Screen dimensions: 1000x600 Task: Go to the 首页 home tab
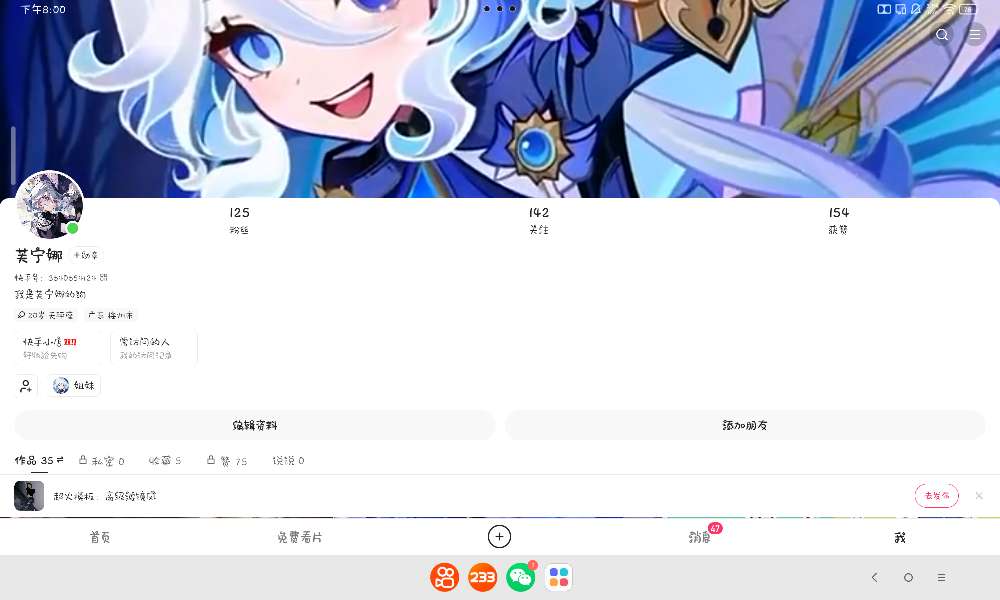pyautogui.click(x=100, y=537)
